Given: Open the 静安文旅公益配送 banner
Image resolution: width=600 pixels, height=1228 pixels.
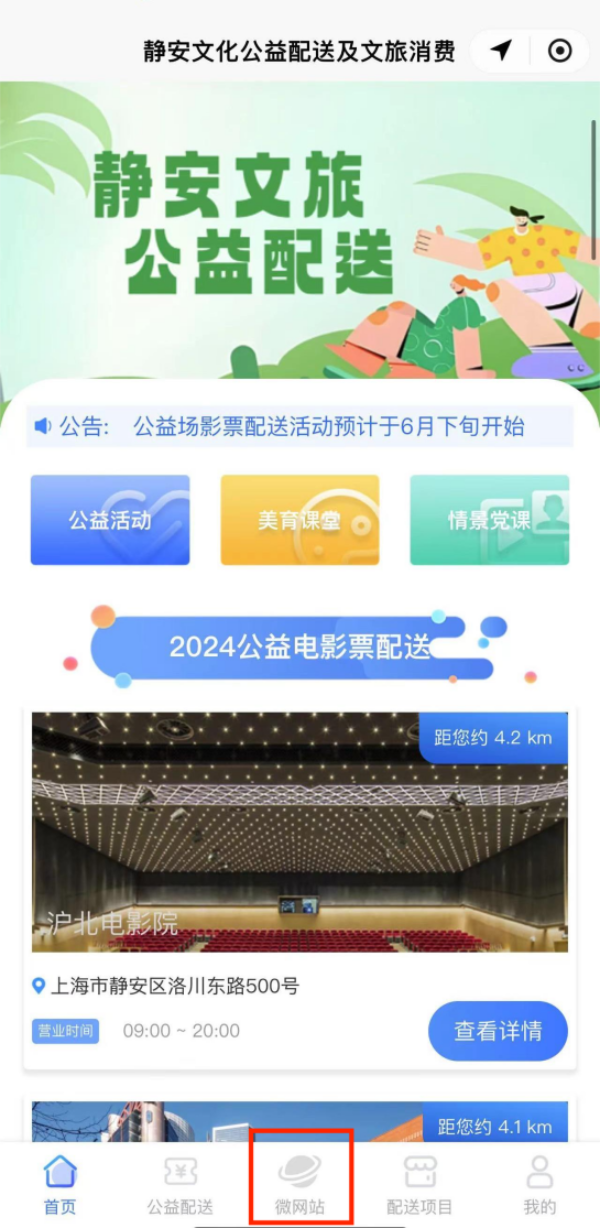Looking at the screenshot, I should click(300, 230).
